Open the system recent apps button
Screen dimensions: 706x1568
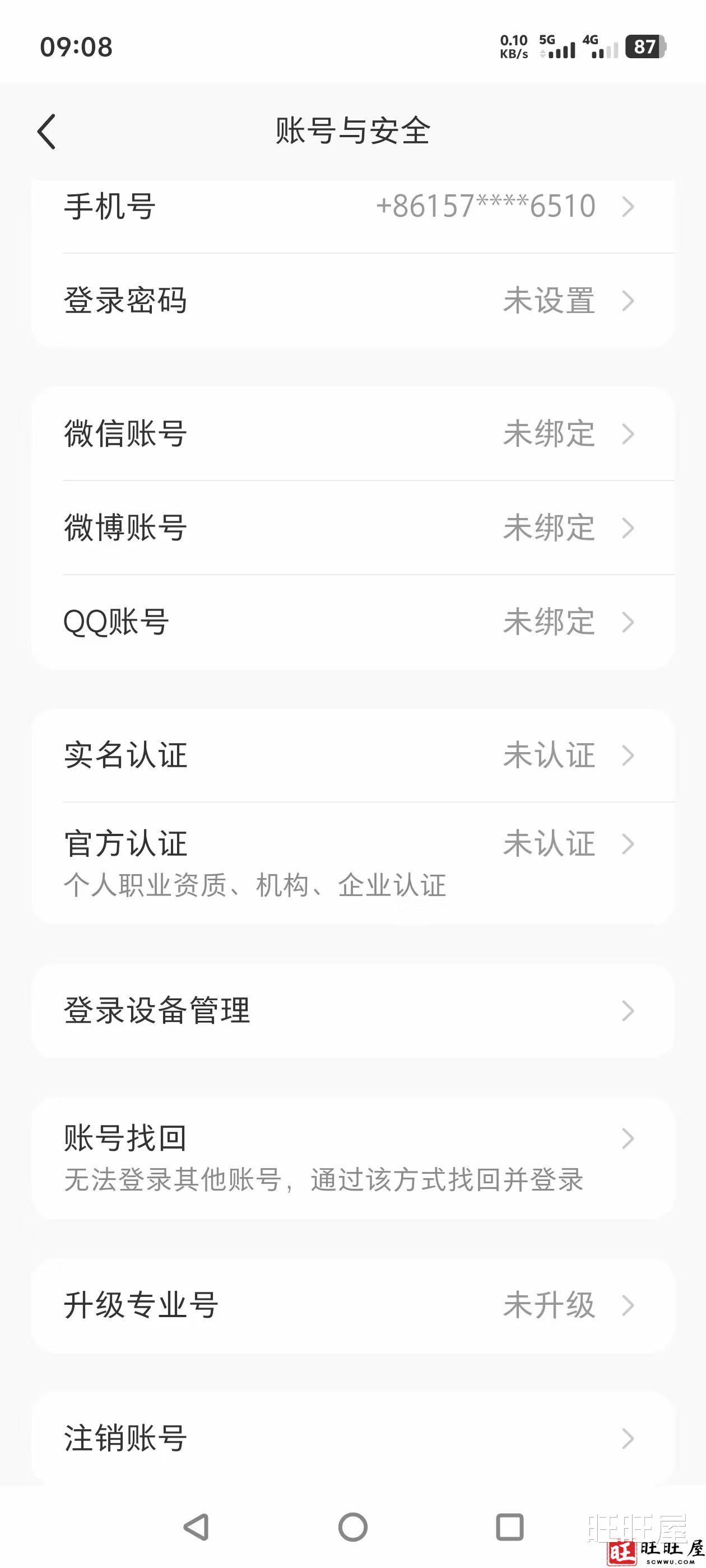[509, 1527]
